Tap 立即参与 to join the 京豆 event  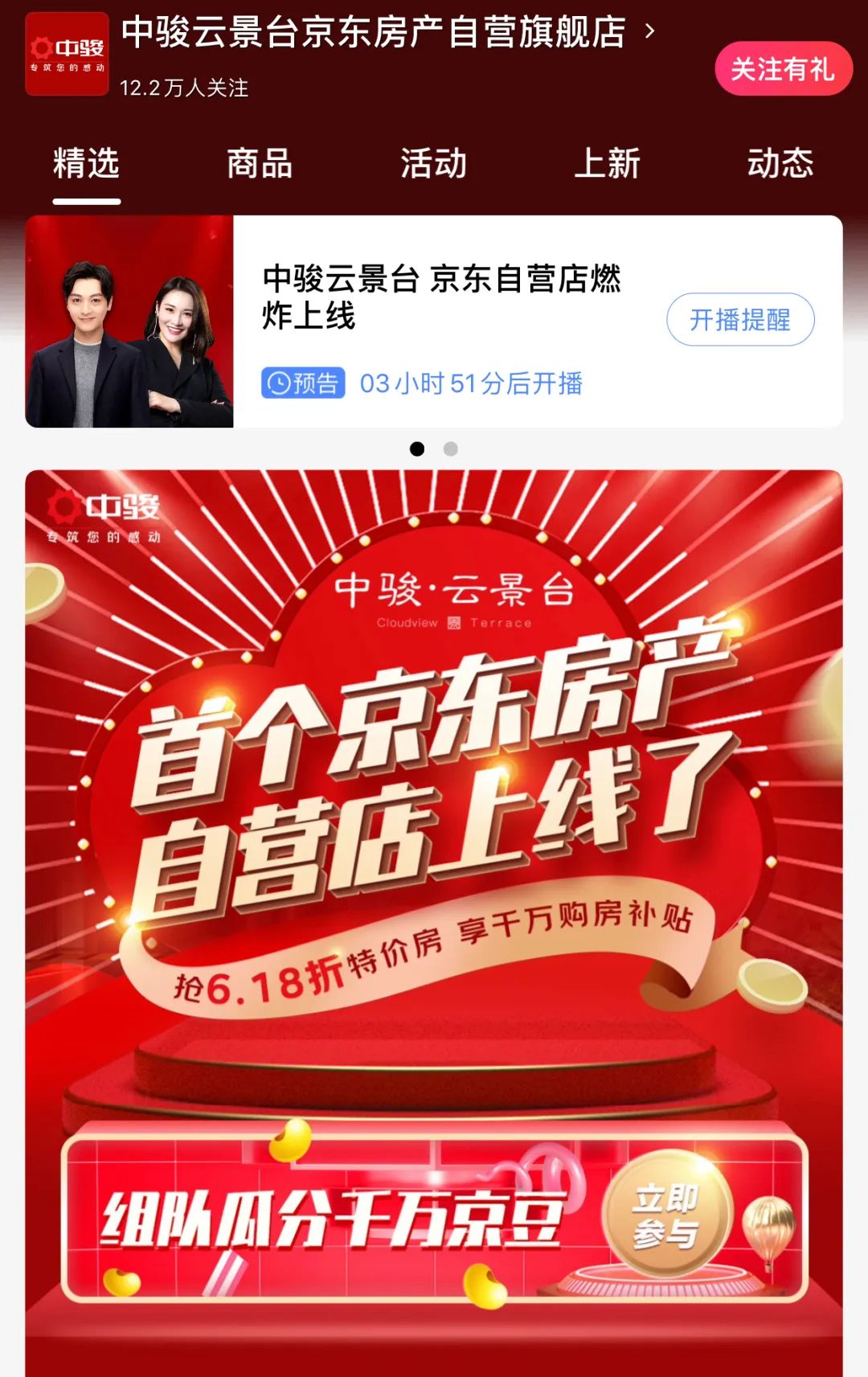(x=666, y=1215)
